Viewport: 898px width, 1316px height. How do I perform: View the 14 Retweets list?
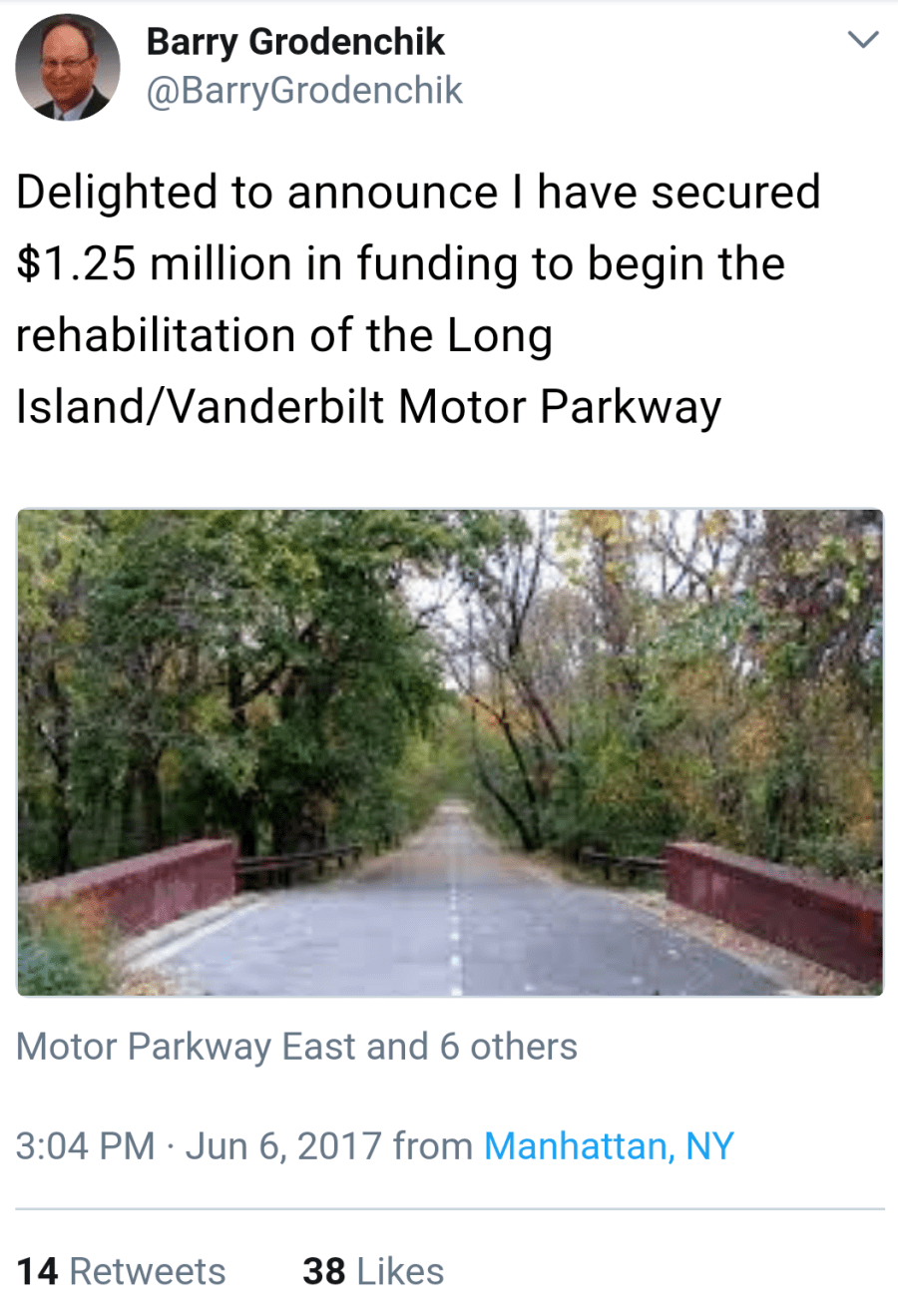coord(121,1271)
